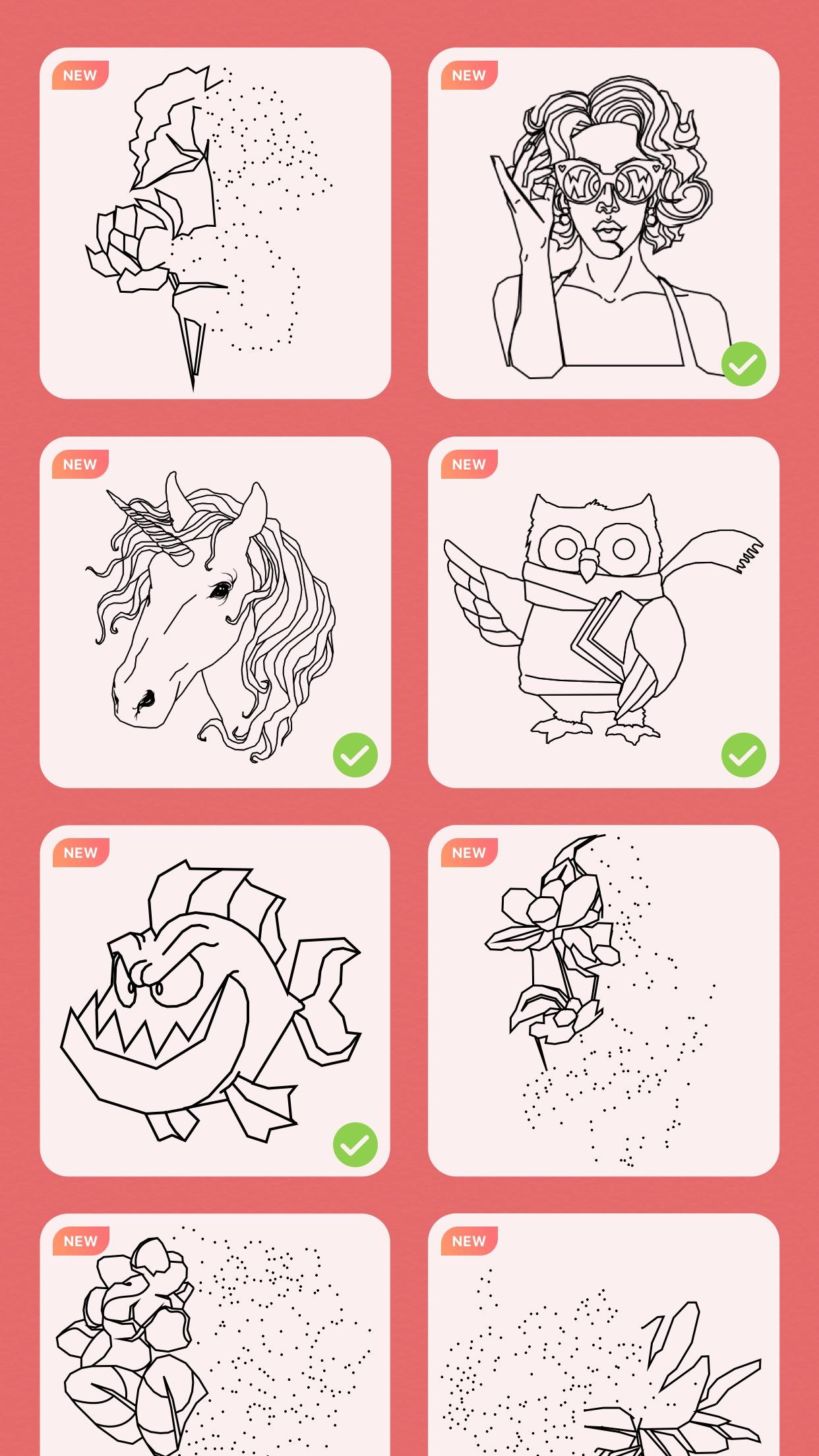
Task: Open the orchid flower dot-to-dot puzzle
Action: coord(603,1001)
